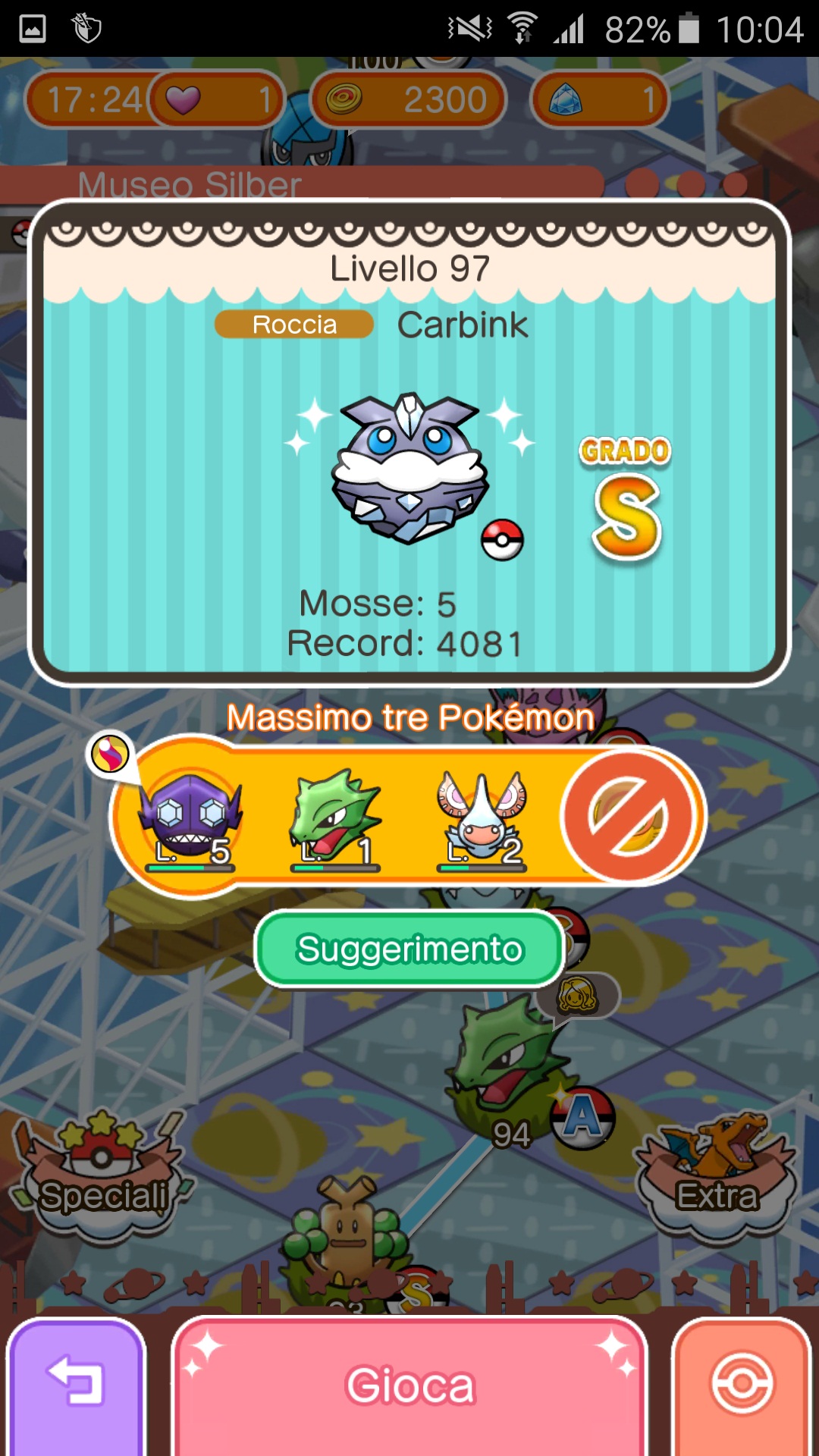Image resolution: width=819 pixels, height=1456 pixels.
Task: Tap the Suggerimento button
Action: tap(409, 949)
